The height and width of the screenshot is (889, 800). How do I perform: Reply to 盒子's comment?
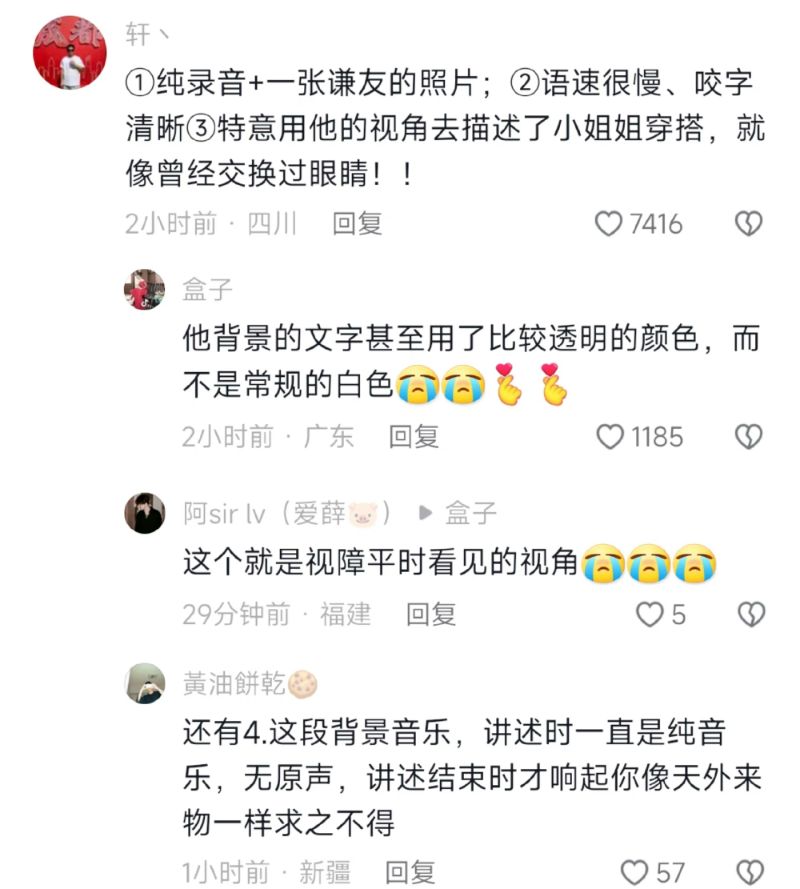pyautogui.click(x=414, y=436)
